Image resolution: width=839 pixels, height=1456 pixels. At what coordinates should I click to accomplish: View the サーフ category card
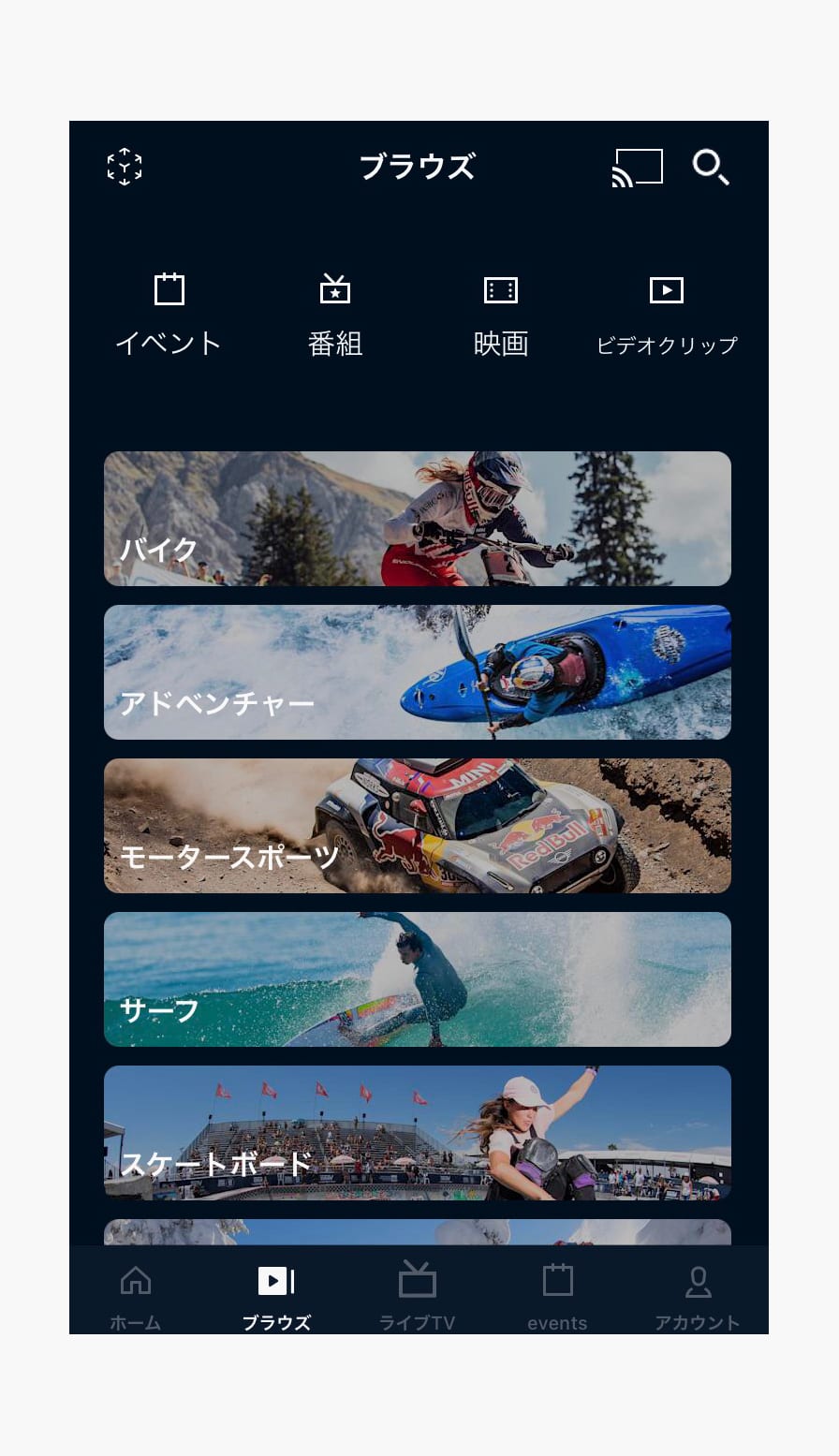click(418, 979)
